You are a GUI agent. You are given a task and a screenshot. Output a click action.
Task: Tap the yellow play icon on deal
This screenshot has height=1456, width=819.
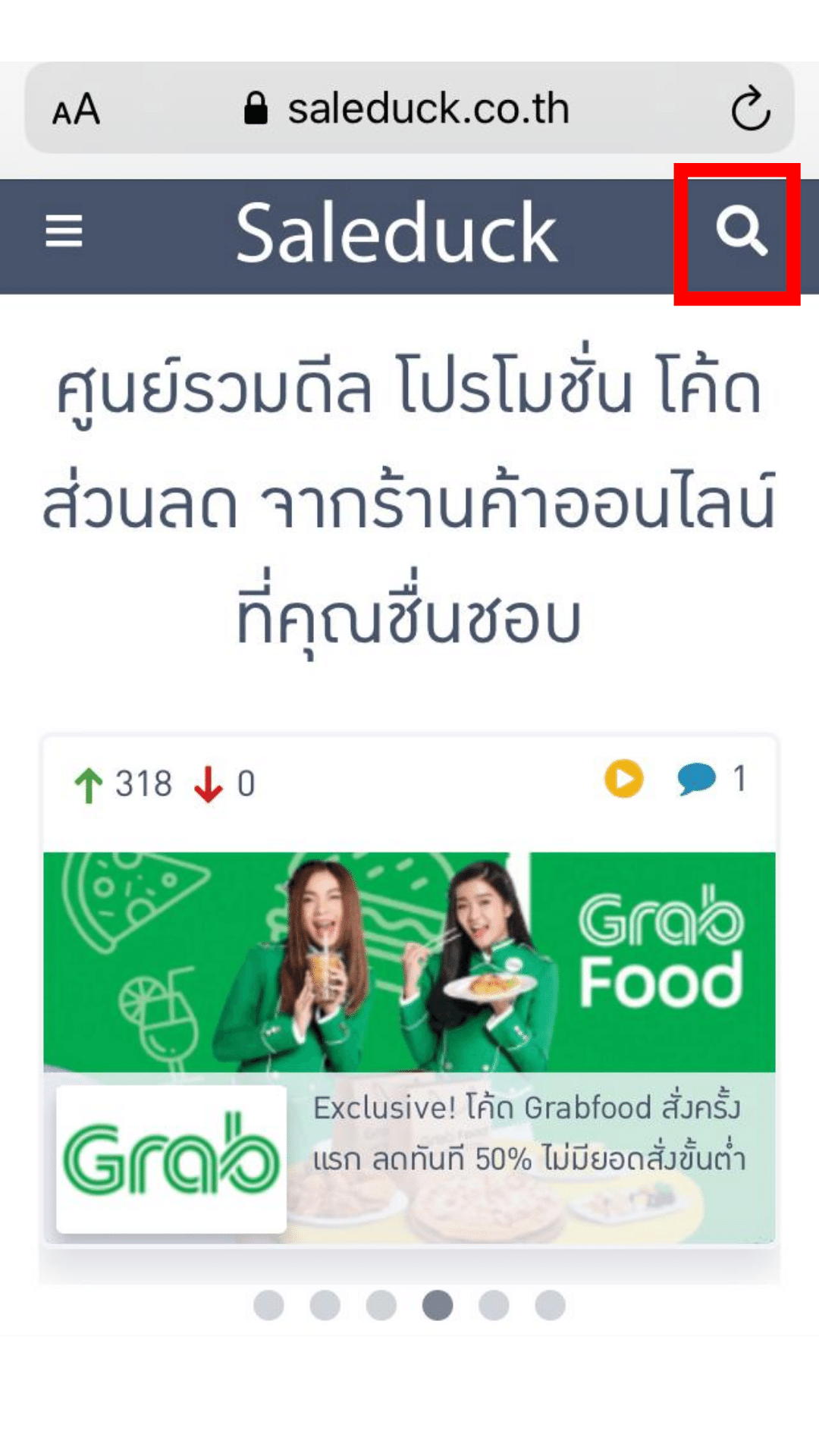(623, 779)
